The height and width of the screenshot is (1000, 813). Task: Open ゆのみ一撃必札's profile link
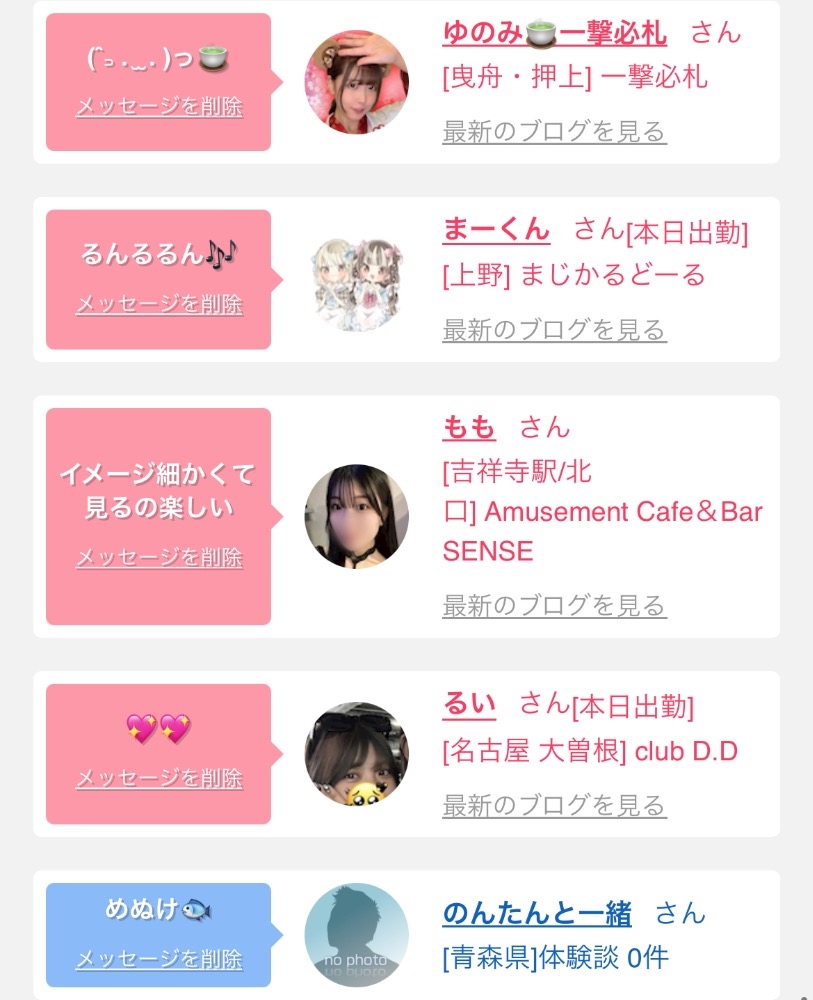coord(555,33)
